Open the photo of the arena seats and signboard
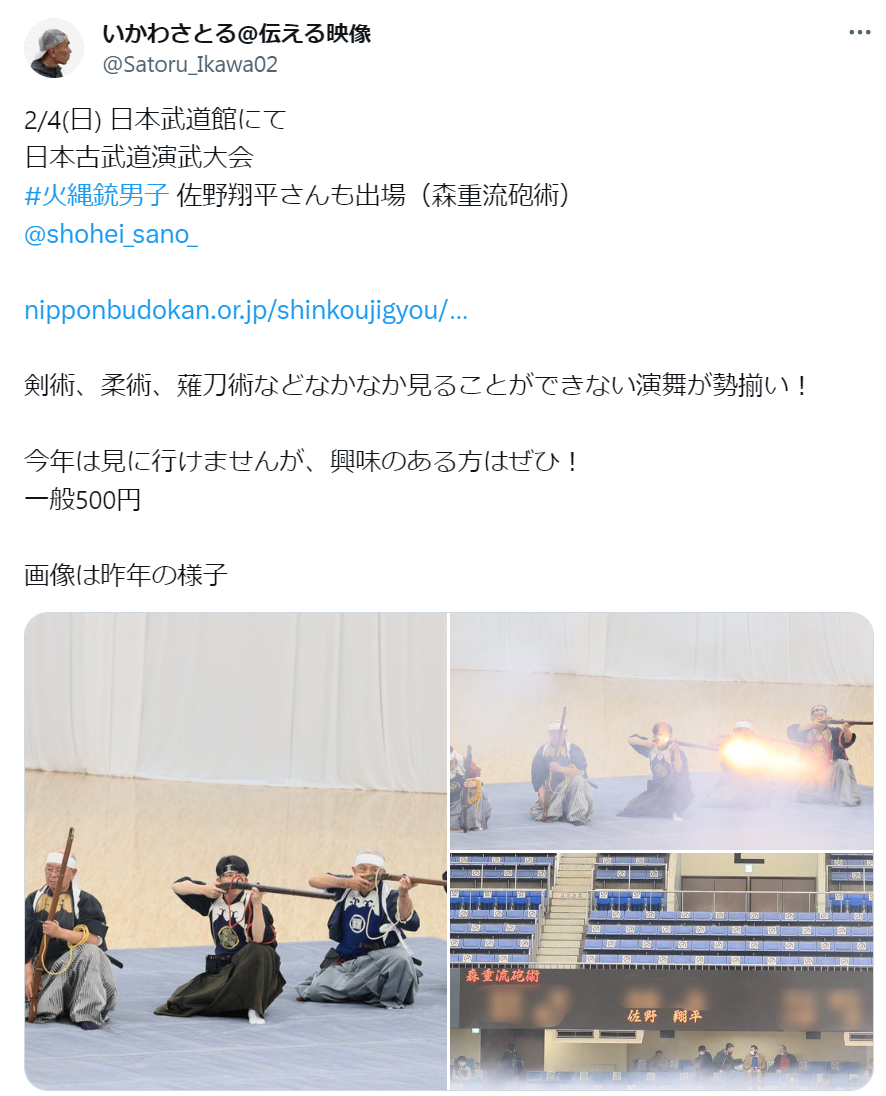The width and height of the screenshot is (886, 1096). coord(661,971)
